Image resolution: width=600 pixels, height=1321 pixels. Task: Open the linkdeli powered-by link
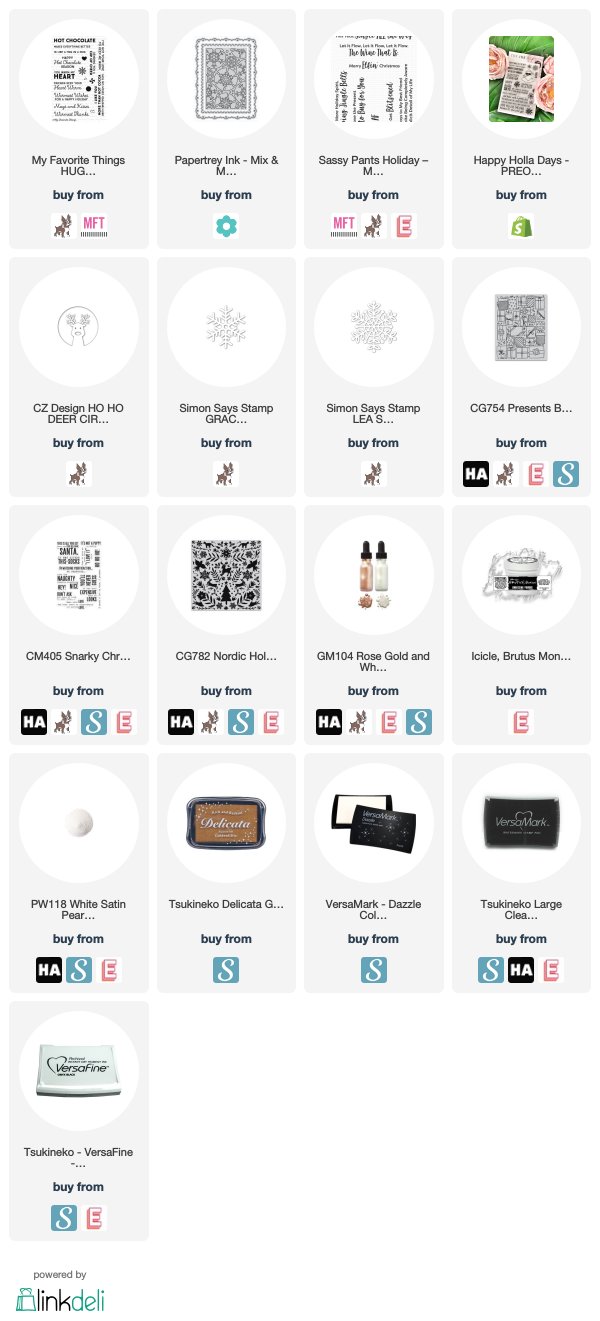point(61,1291)
